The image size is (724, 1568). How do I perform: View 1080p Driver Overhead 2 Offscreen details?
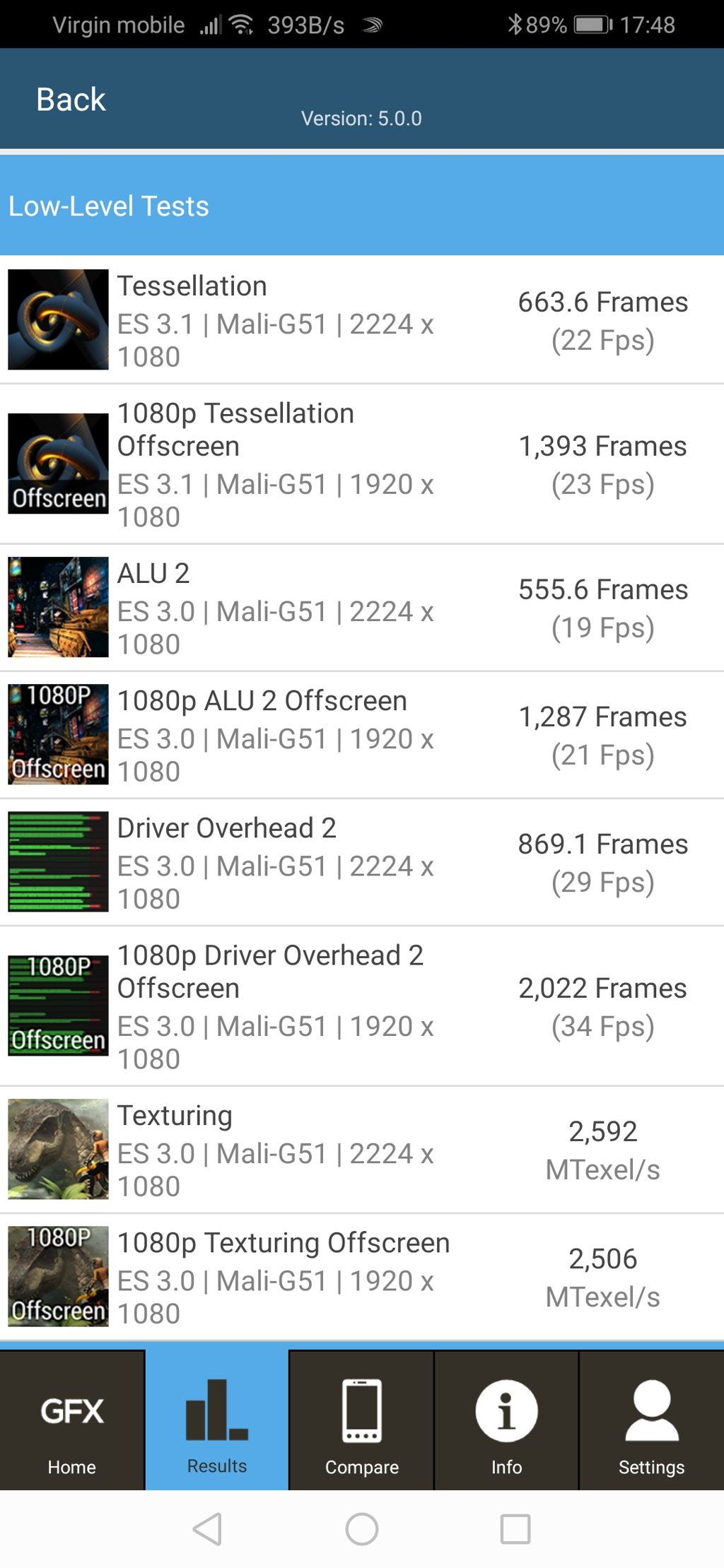362,1006
